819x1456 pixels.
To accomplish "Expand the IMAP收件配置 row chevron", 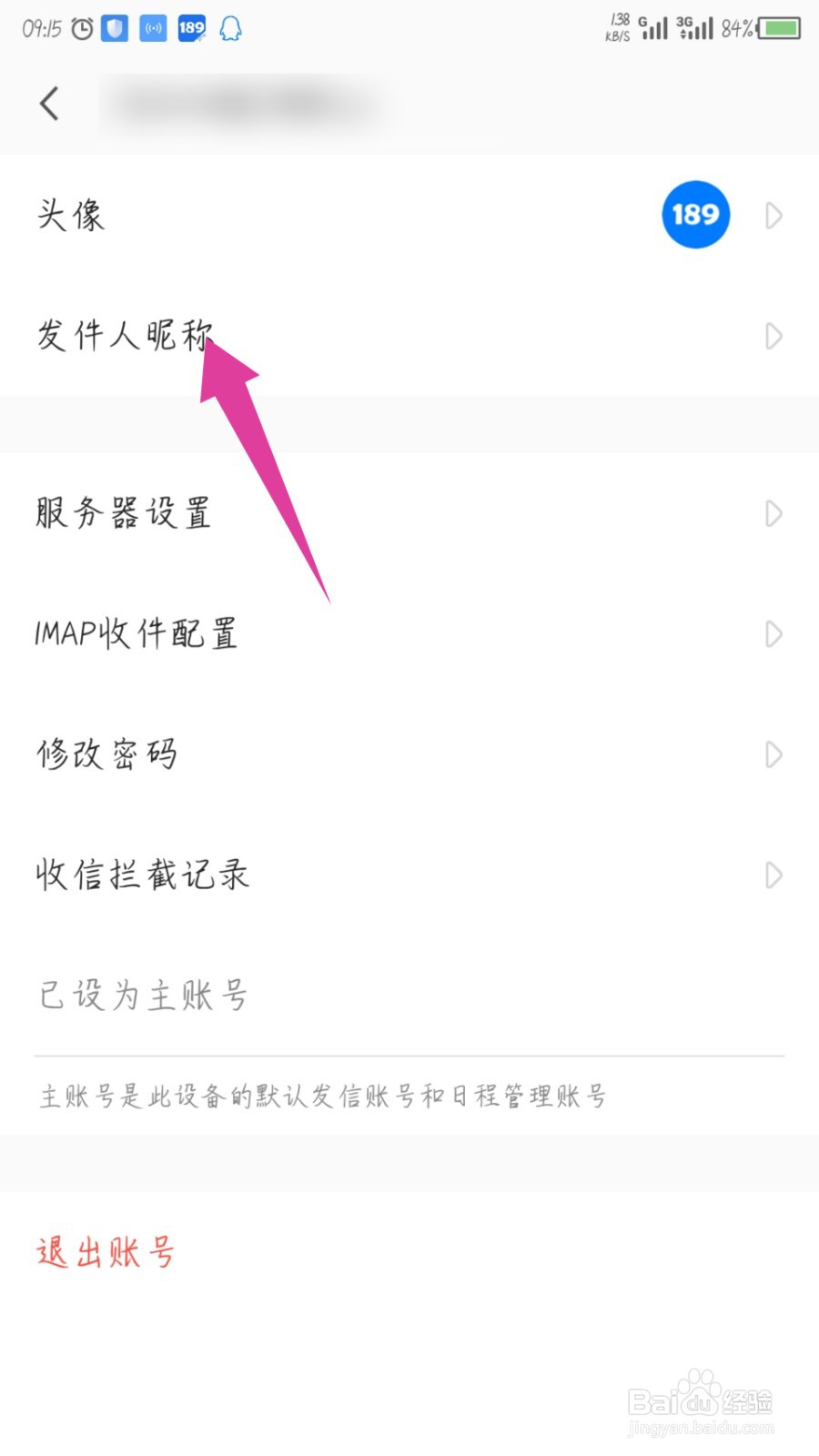I will pos(773,634).
